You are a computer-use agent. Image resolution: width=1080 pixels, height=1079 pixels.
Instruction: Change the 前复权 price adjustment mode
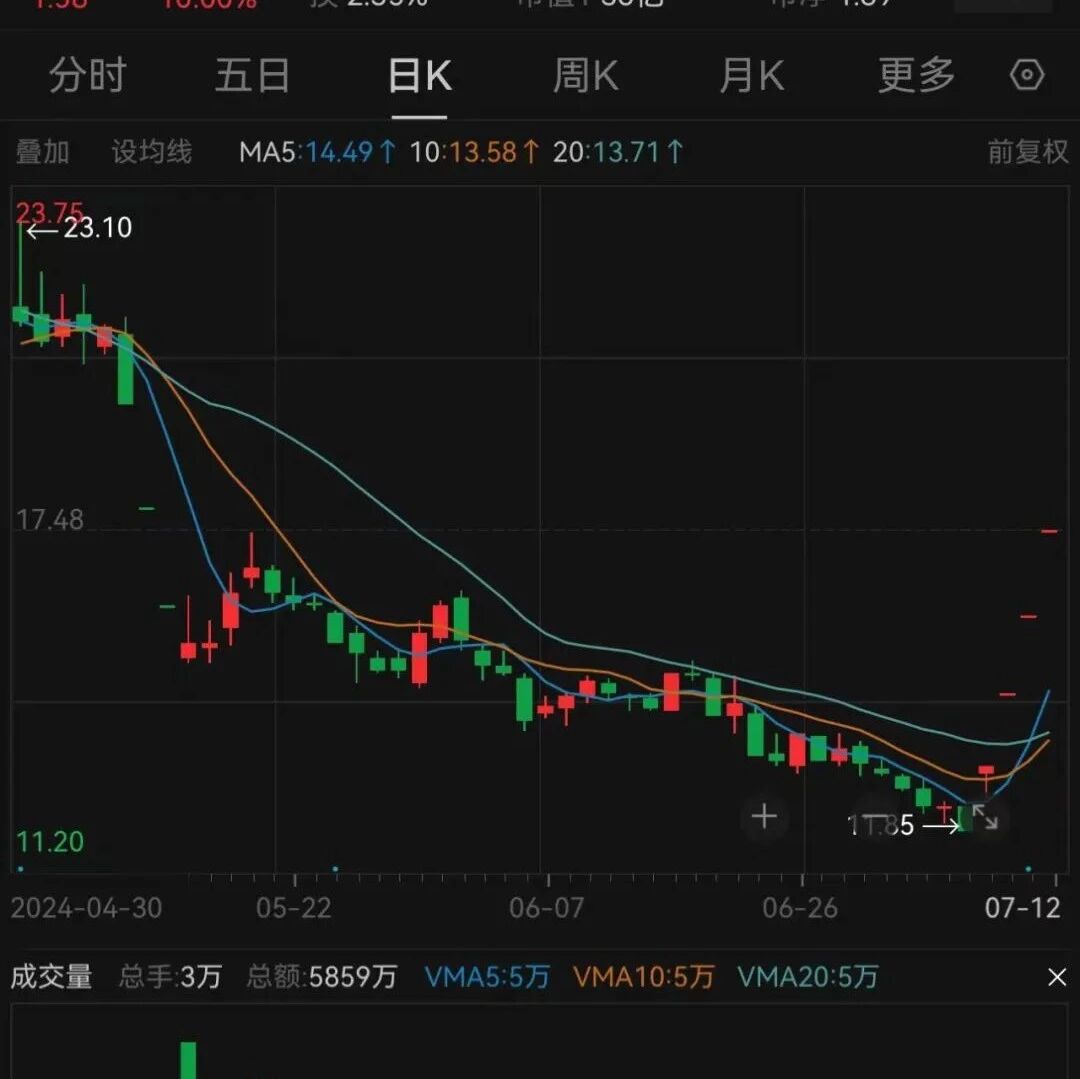click(x=1028, y=151)
